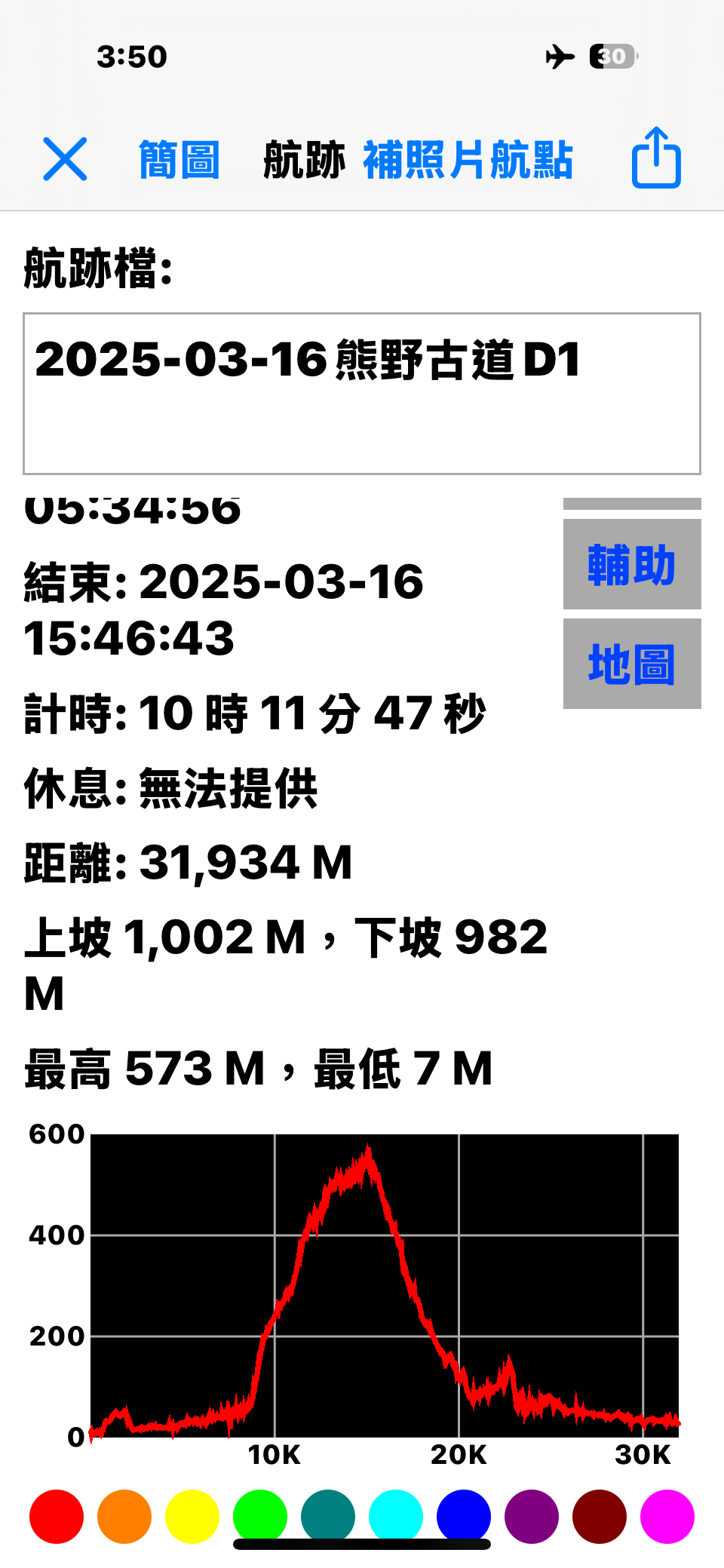
Task: Choose the orange color swatch
Action: click(x=124, y=1517)
